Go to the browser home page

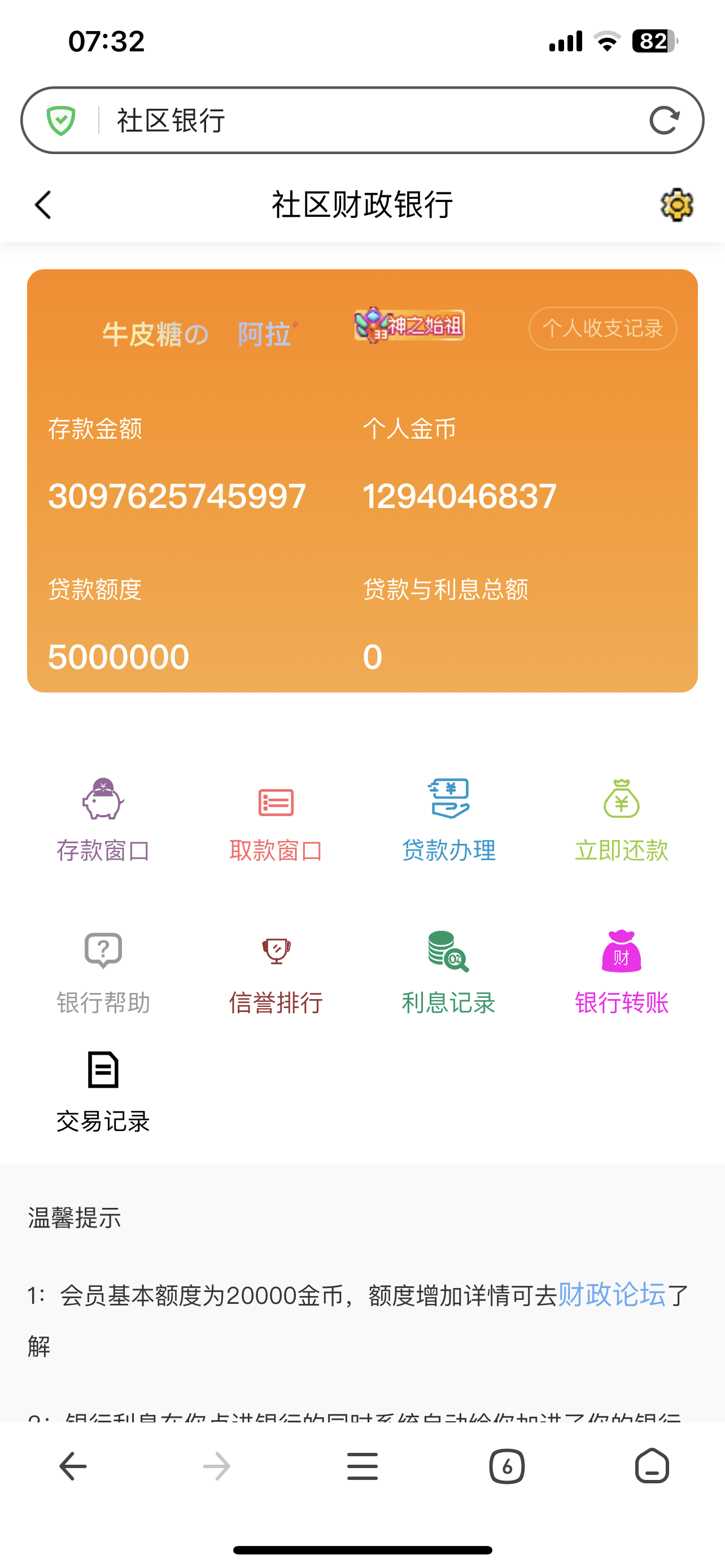(652, 1466)
